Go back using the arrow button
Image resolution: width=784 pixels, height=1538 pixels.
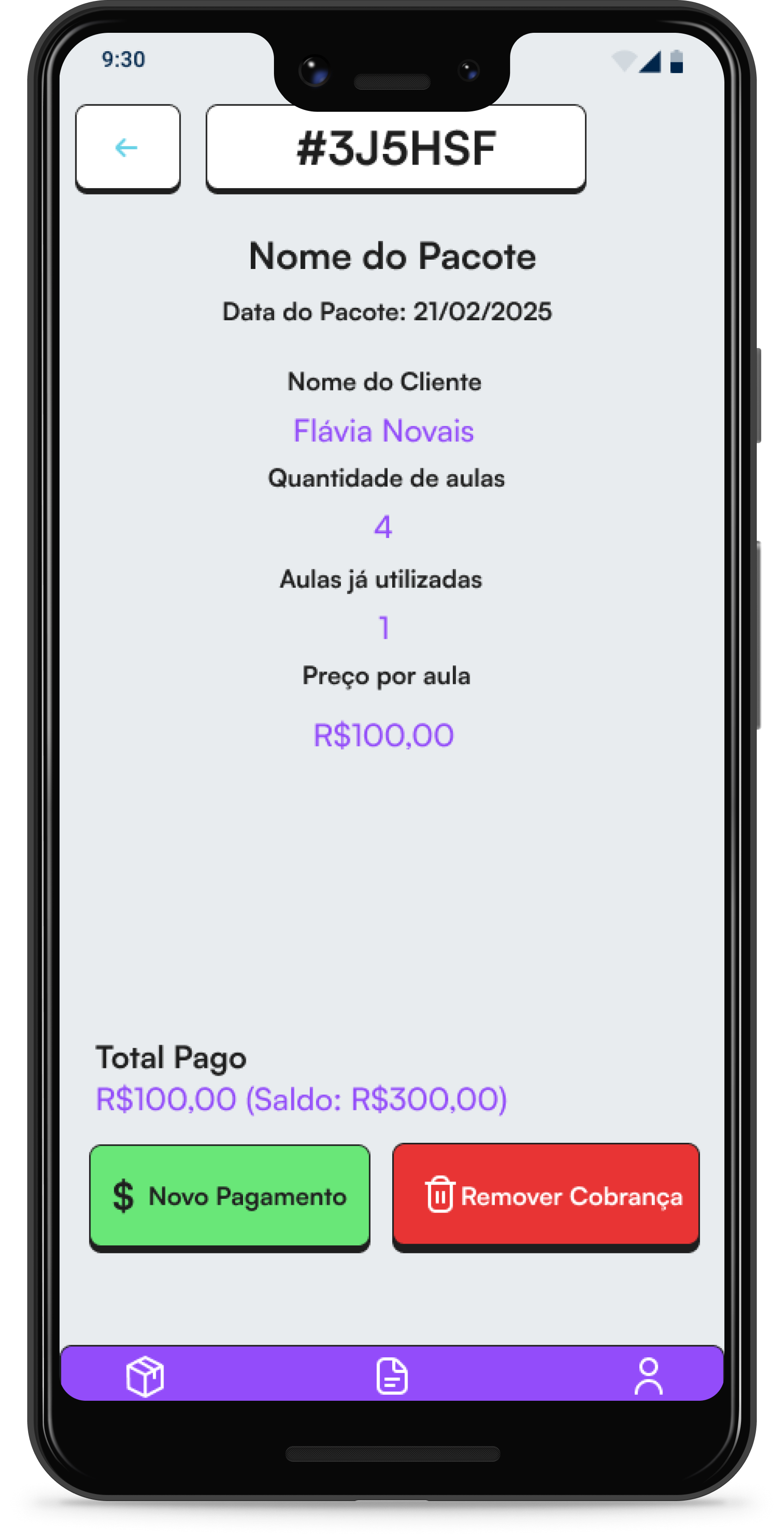click(127, 147)
